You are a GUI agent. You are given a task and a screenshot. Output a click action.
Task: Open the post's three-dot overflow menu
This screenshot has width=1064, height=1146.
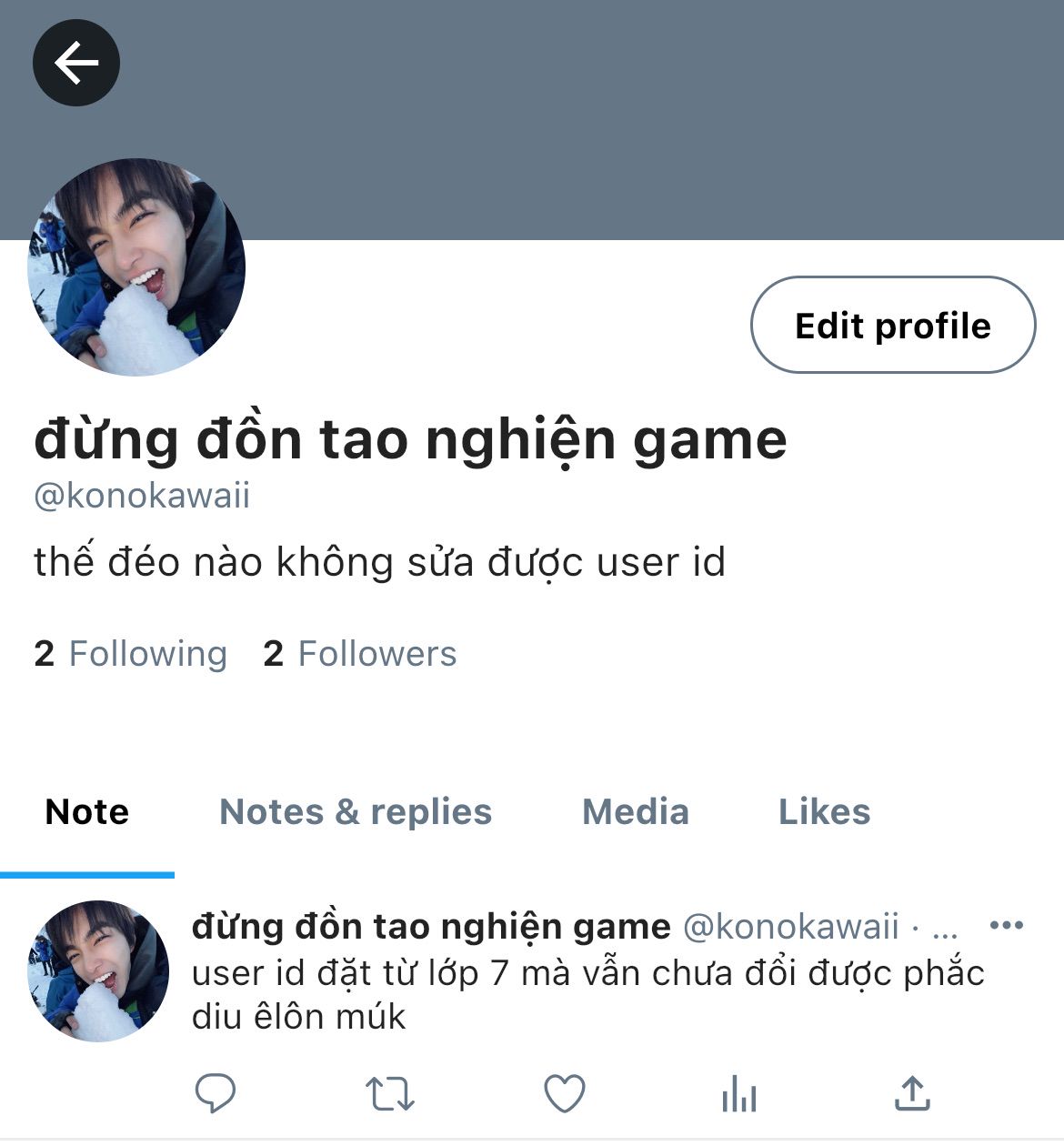(1006, 926)
